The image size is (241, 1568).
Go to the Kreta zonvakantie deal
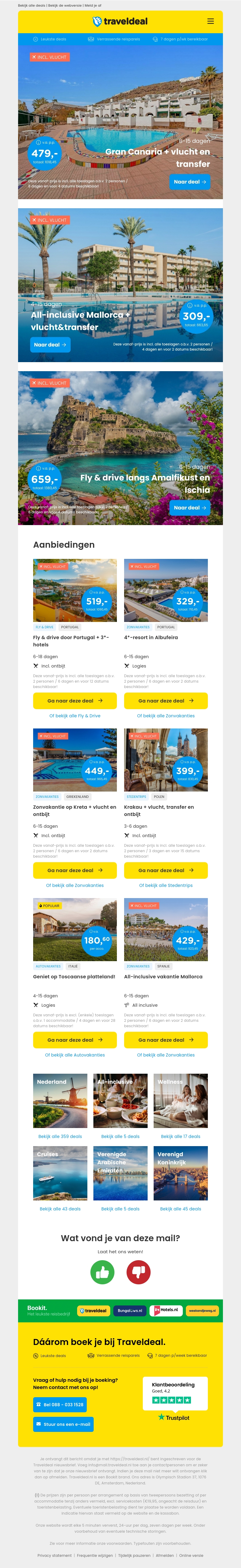click(75, 870)
